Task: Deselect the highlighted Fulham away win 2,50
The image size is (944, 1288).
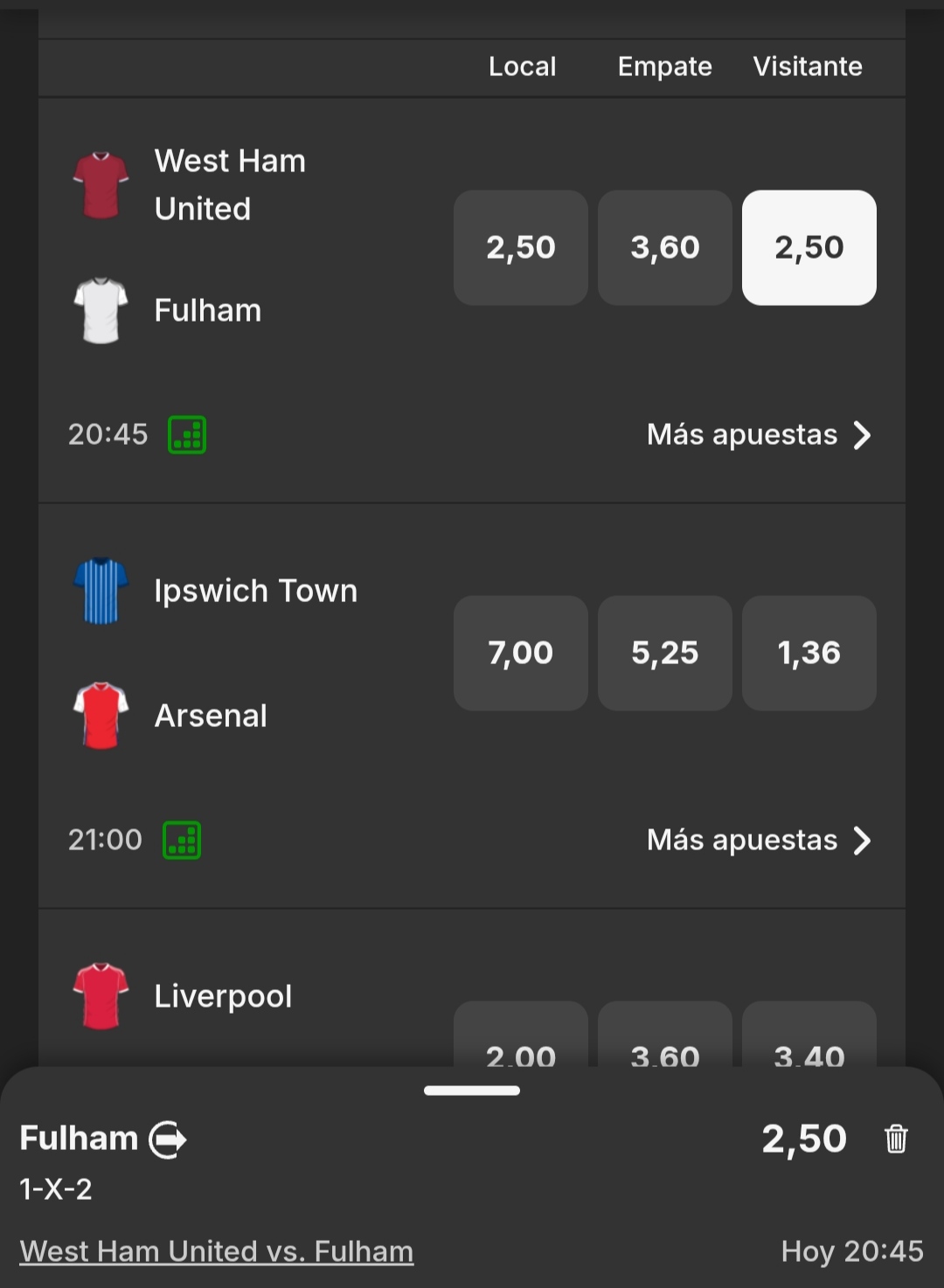Action: click(x=809, y=247)
